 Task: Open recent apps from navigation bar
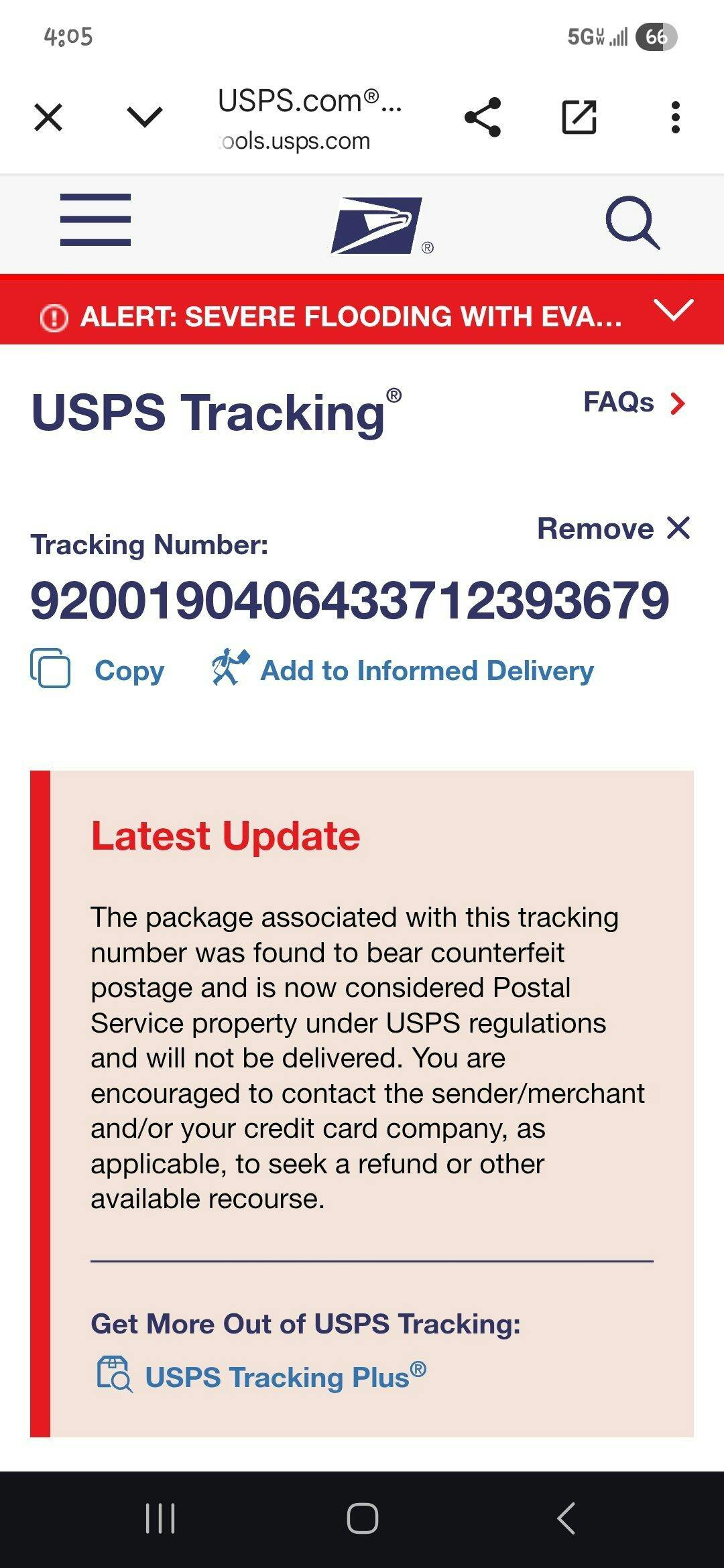[160, 1518]
